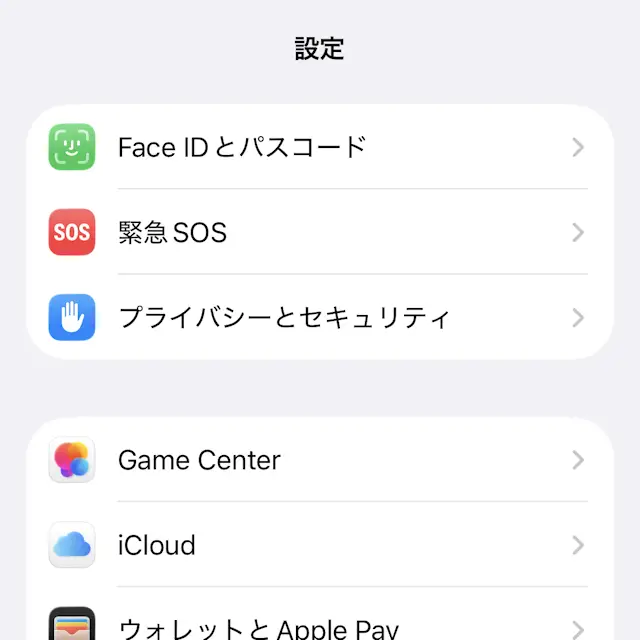The image size is (640, 640).
Task: Open 緊急 SOS settings
Action: [x=320, y=233]
